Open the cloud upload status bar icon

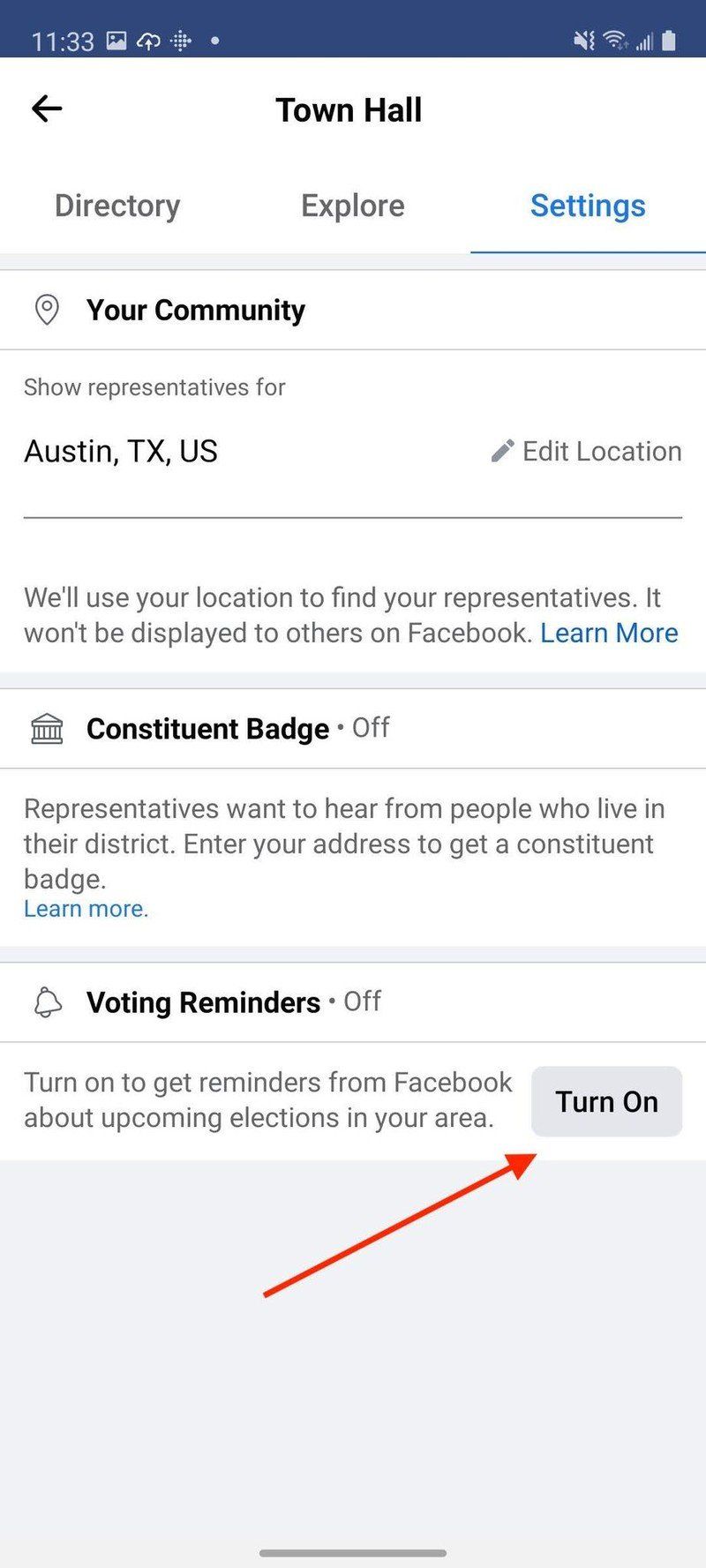click(x=148, y=36)
